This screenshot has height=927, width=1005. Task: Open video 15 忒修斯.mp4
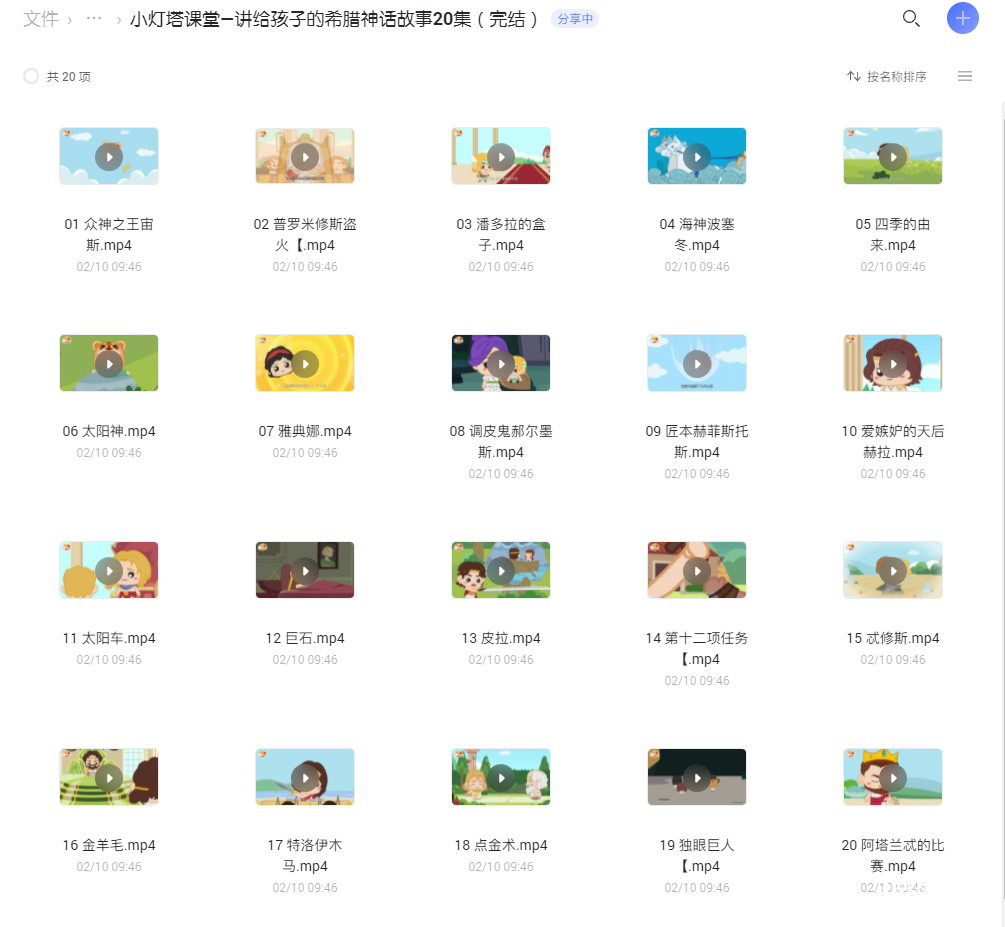tap(893, 570)
